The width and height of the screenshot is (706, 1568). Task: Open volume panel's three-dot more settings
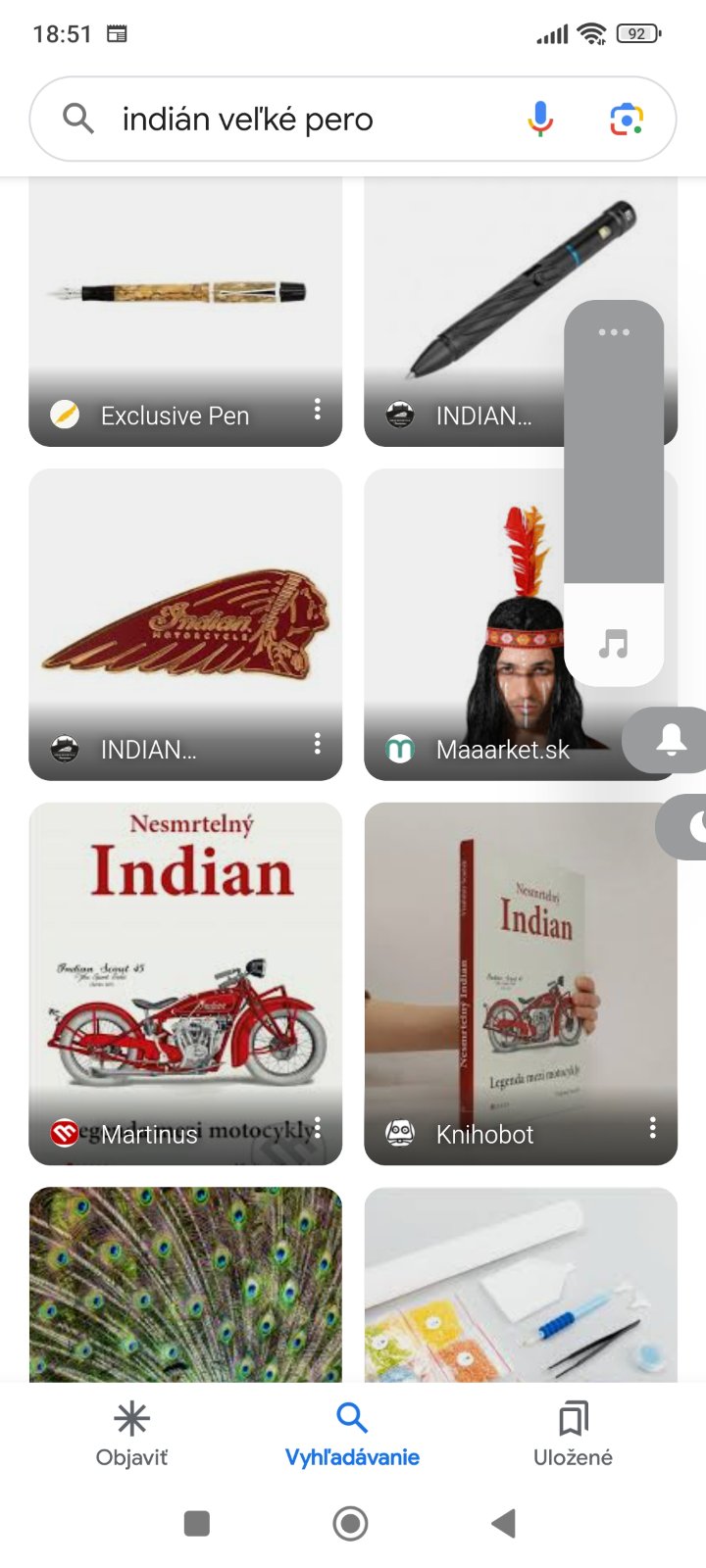click(614, 332)
